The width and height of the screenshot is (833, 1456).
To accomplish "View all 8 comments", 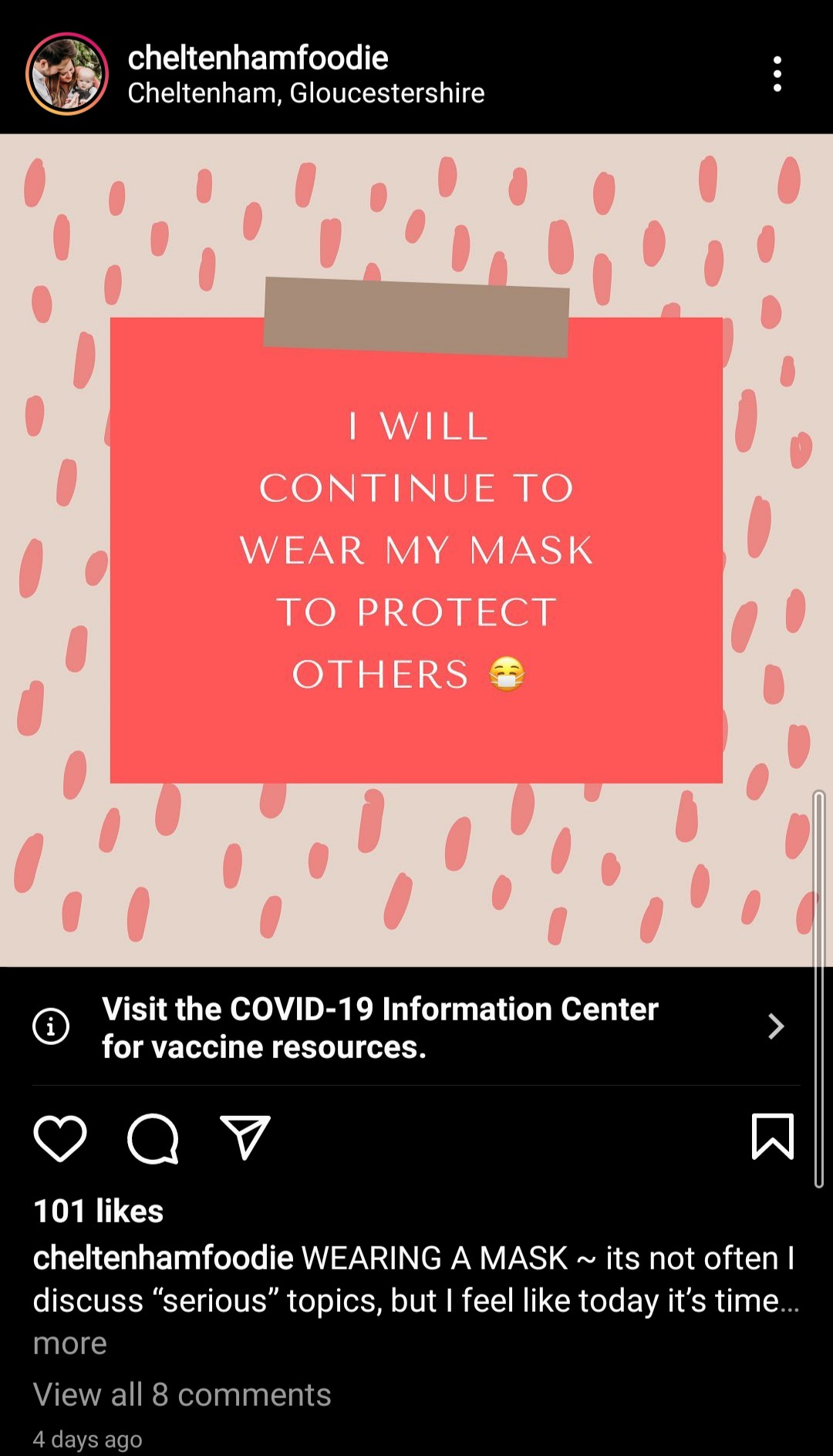I will 182,1394.
